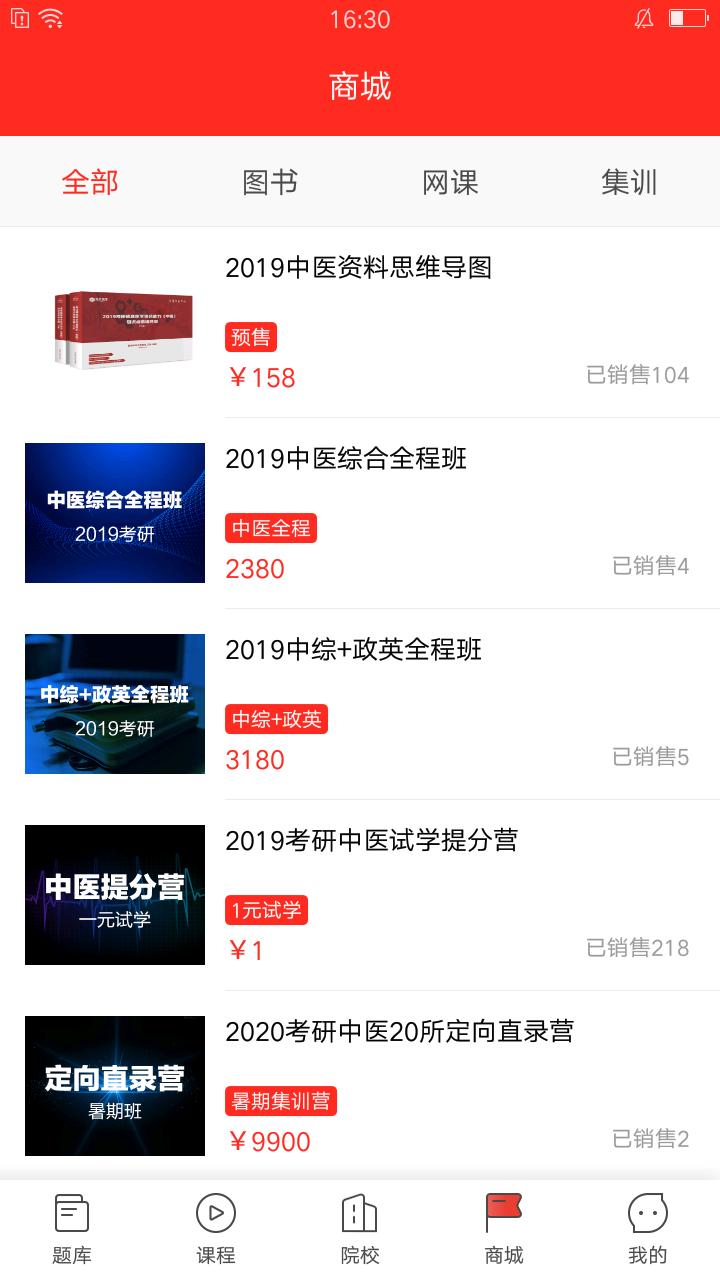Select the 图书 category tab
Image resolution: width=720 pixels, height=1280 pixels.
(270, 182)
